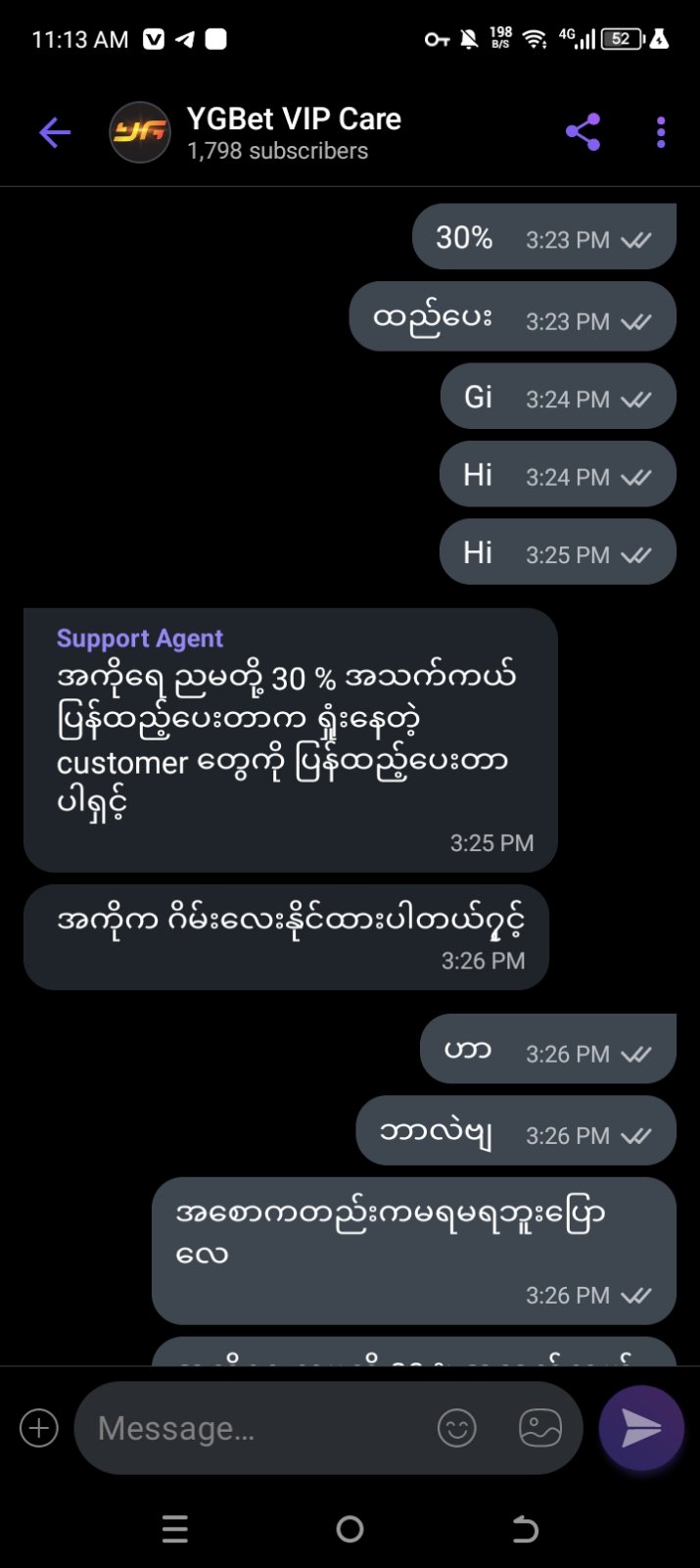Go to the system home screen
The width and height of the screenshot is (700, 1568).
pyautogui.click(x=350, y=1529)
